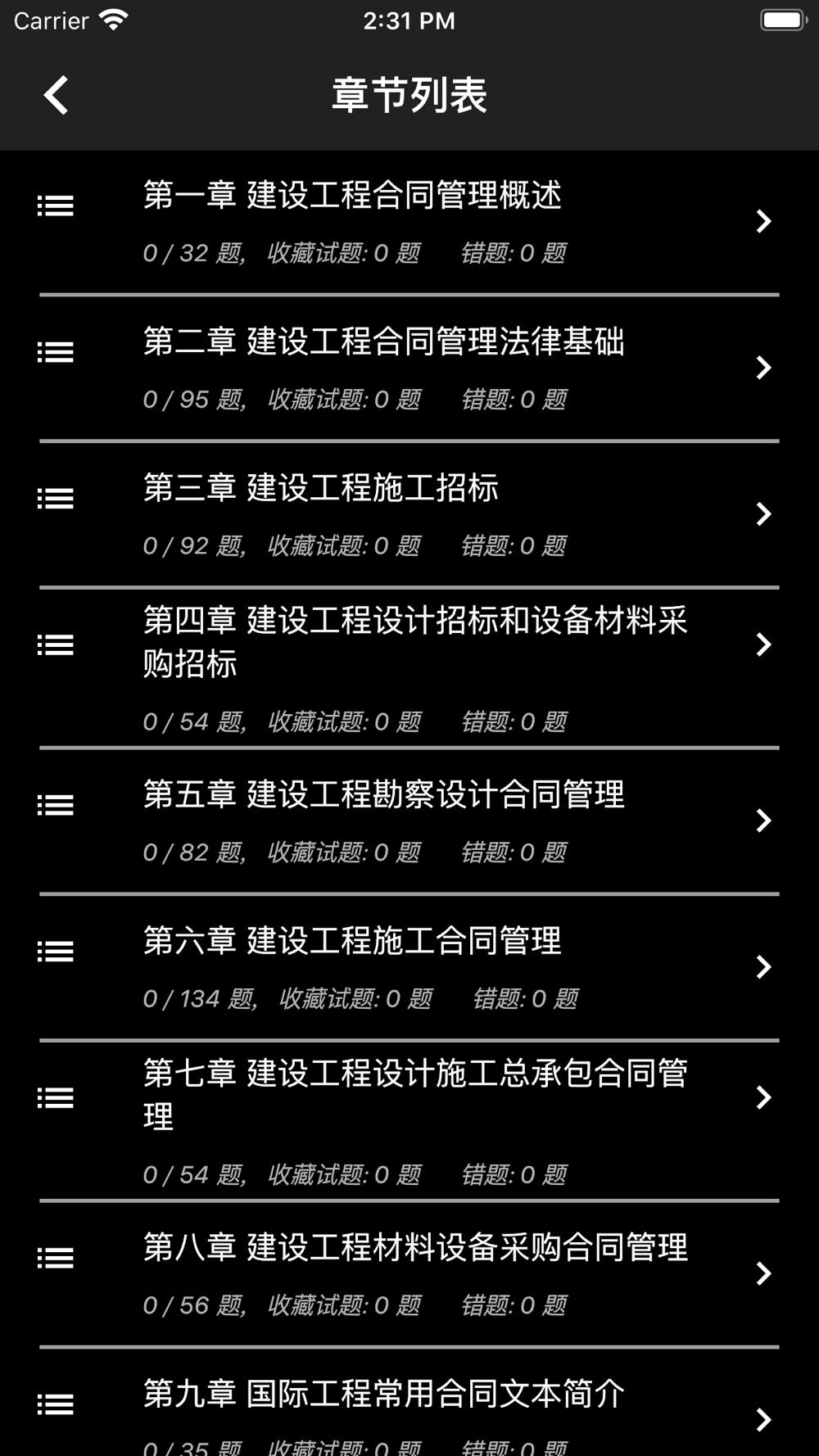Viewport: 819px width, 1456px height.
Task: Open 第九章 国际工程常用合同文本简介
Action: 409,1403
